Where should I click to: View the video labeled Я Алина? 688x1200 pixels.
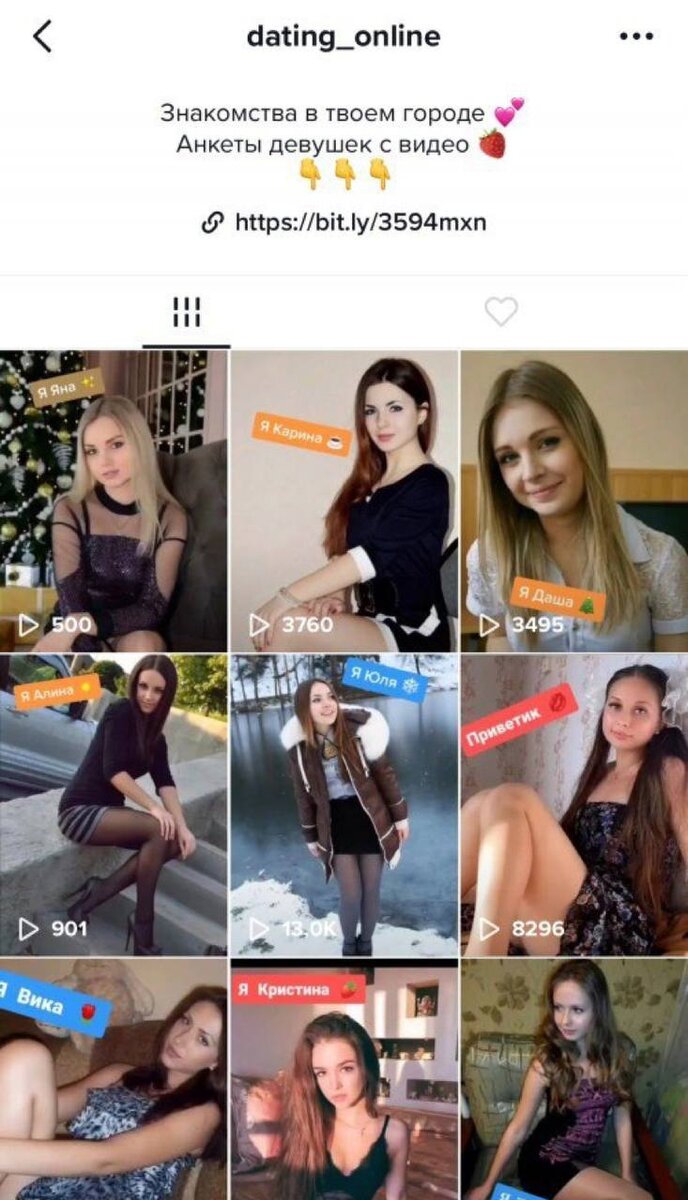coord(114,806)
